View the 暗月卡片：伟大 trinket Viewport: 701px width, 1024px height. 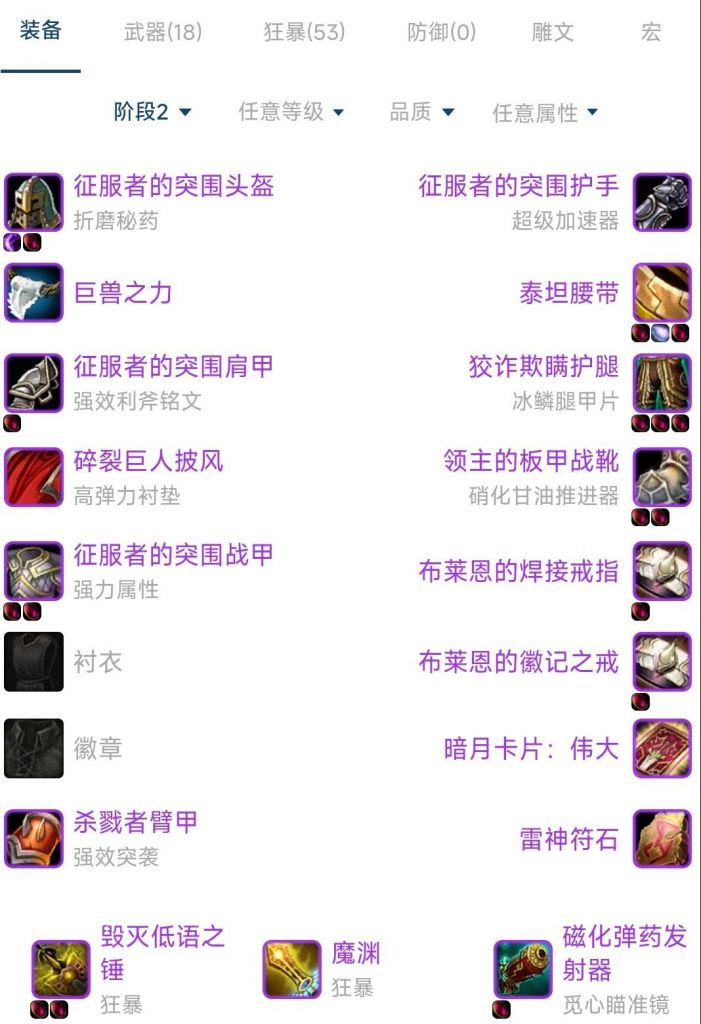[x=531, y=749]
